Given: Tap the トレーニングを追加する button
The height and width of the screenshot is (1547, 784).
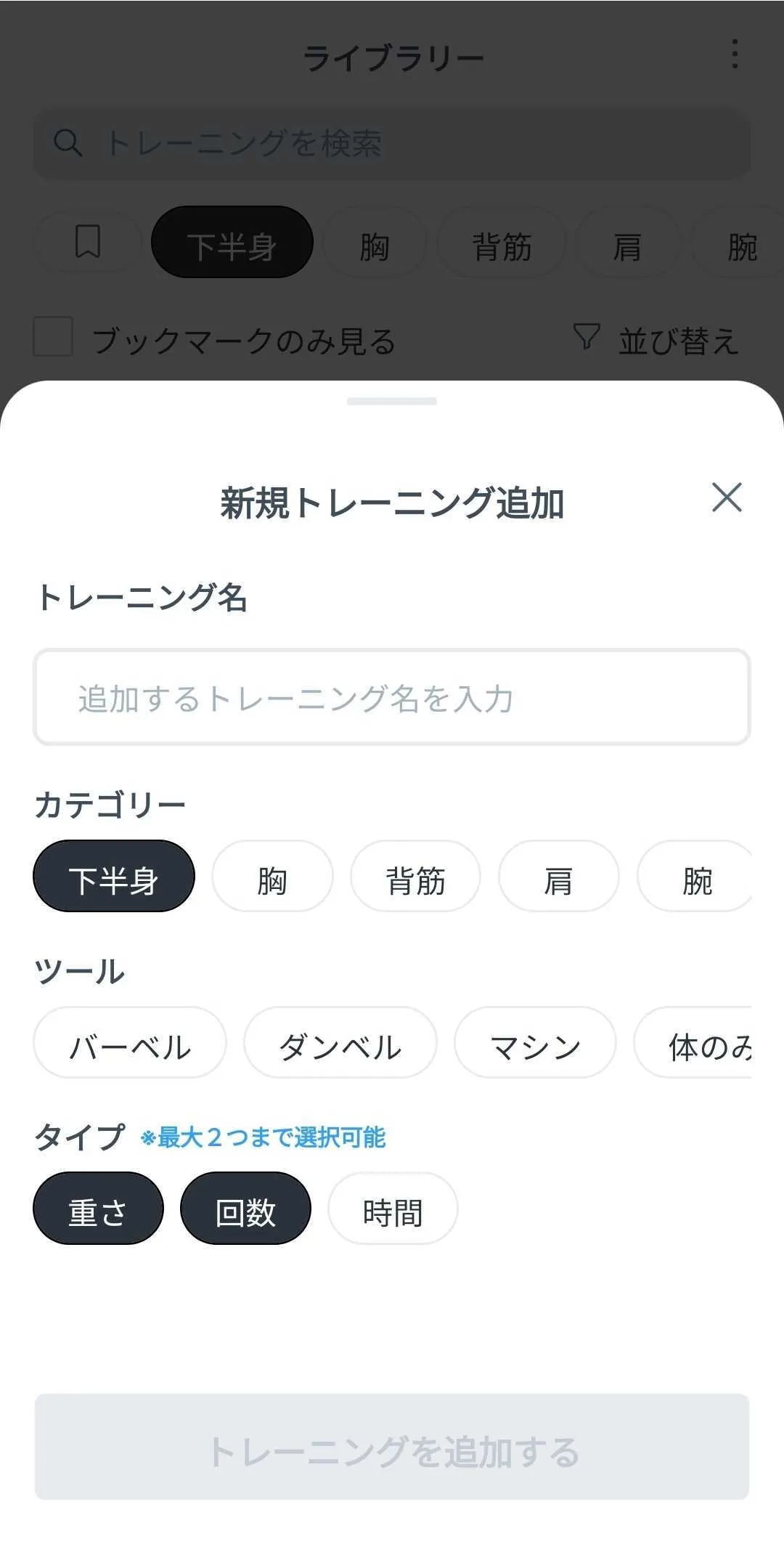Looking at the screenshot, I should (x=392, y=1447).
